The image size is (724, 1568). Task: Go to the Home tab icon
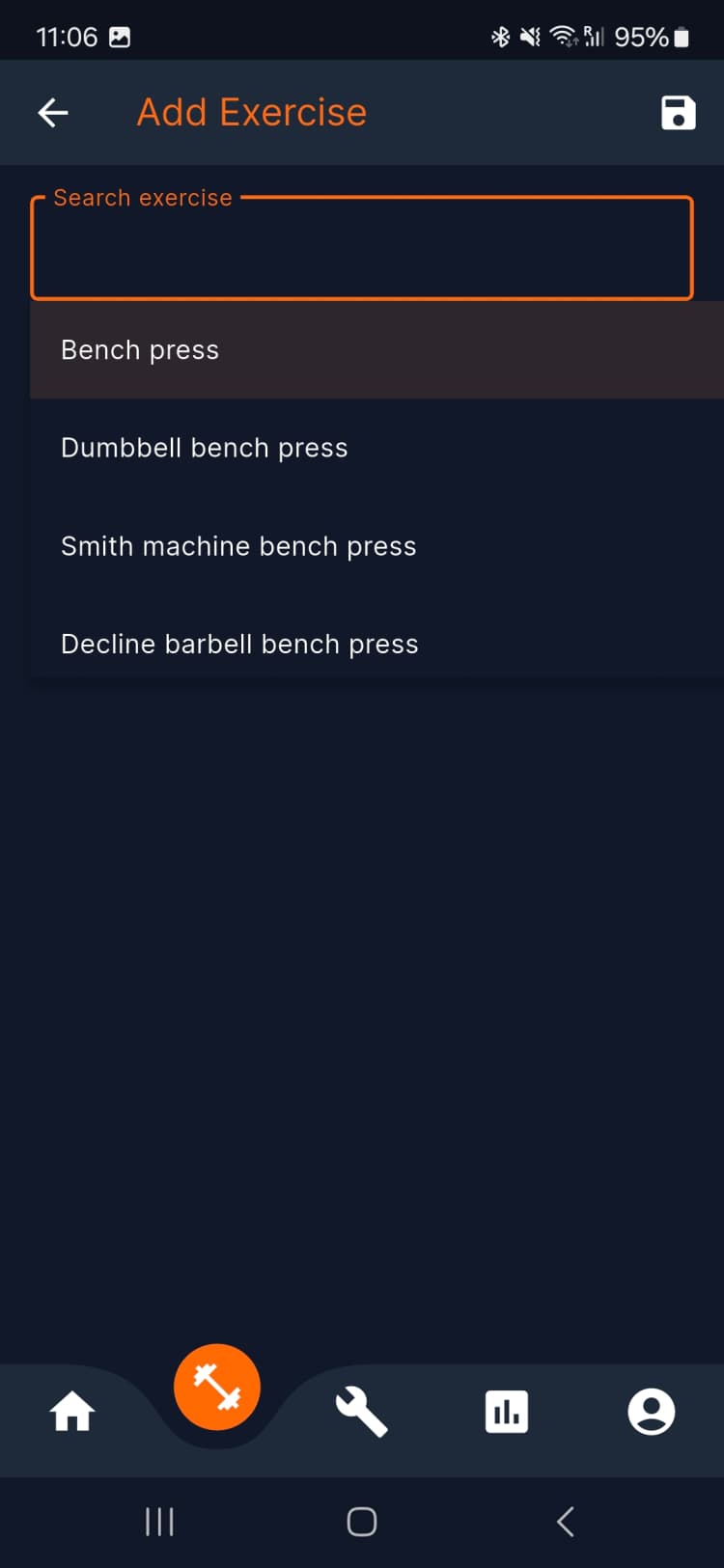pyautogui.click(x=72, y=1411)
